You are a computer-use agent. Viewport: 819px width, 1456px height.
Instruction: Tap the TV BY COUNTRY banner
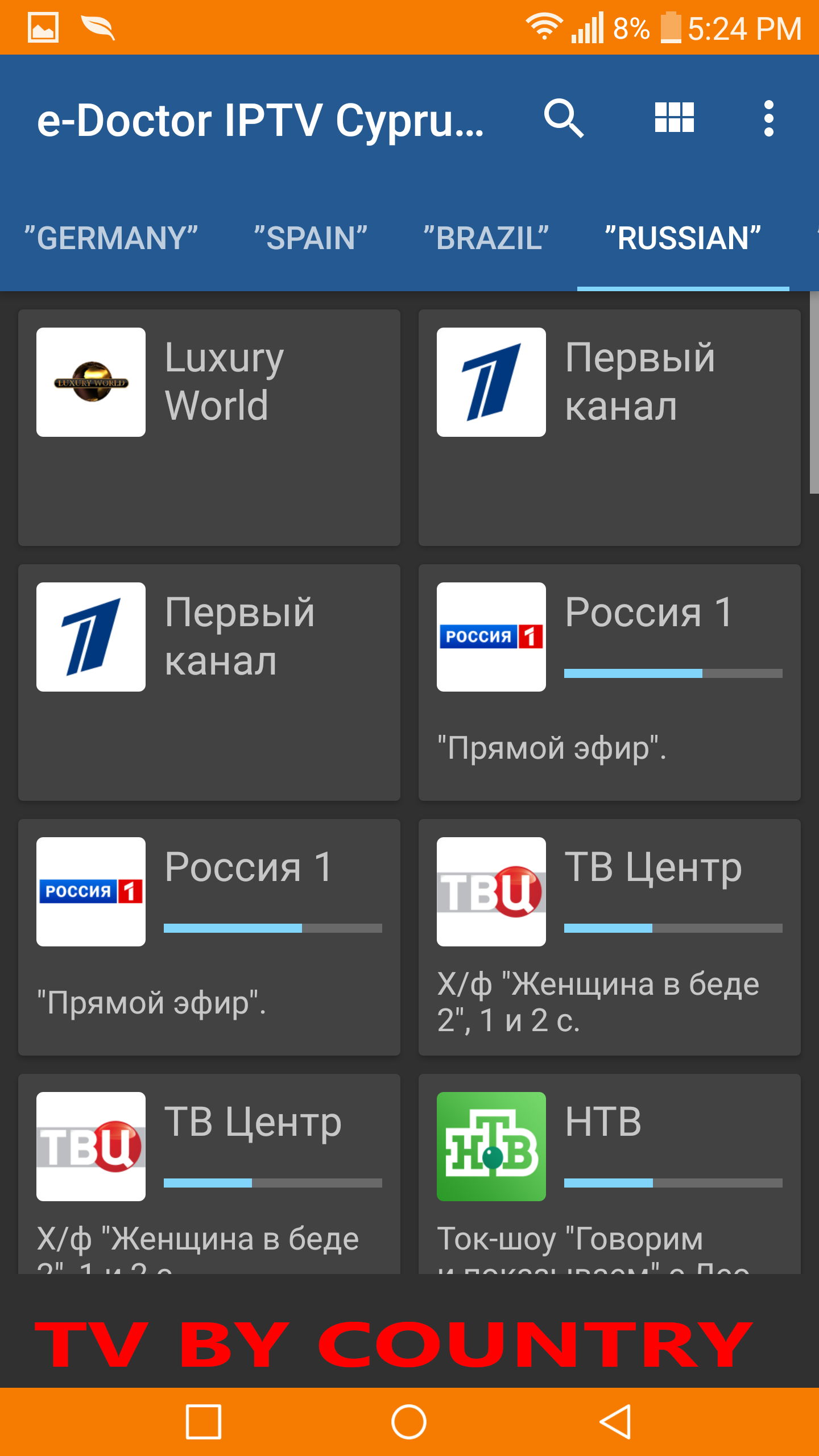pyautogui.click(x=394, y=1345)
